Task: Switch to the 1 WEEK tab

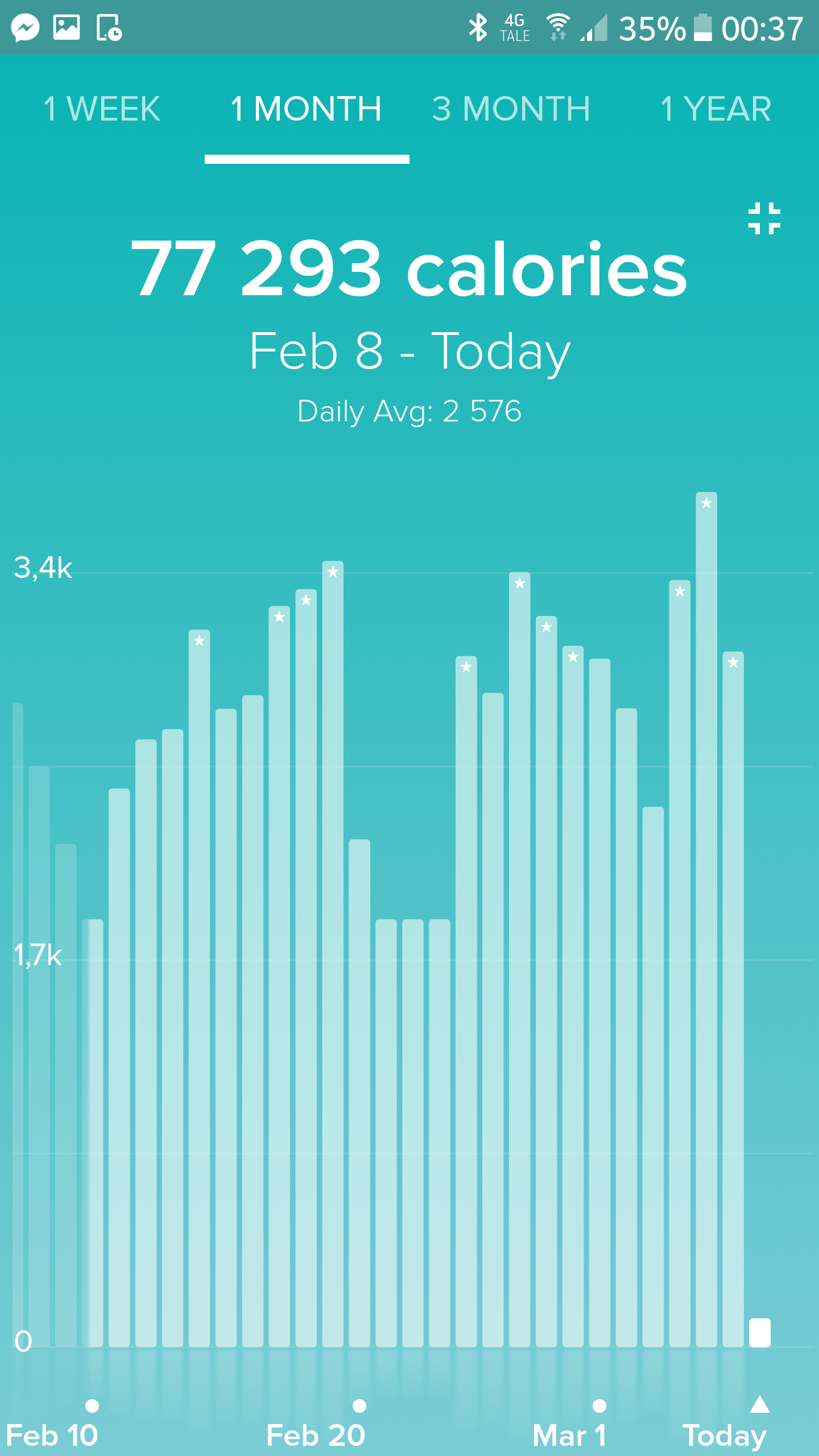Action: [x=102, y=109]
